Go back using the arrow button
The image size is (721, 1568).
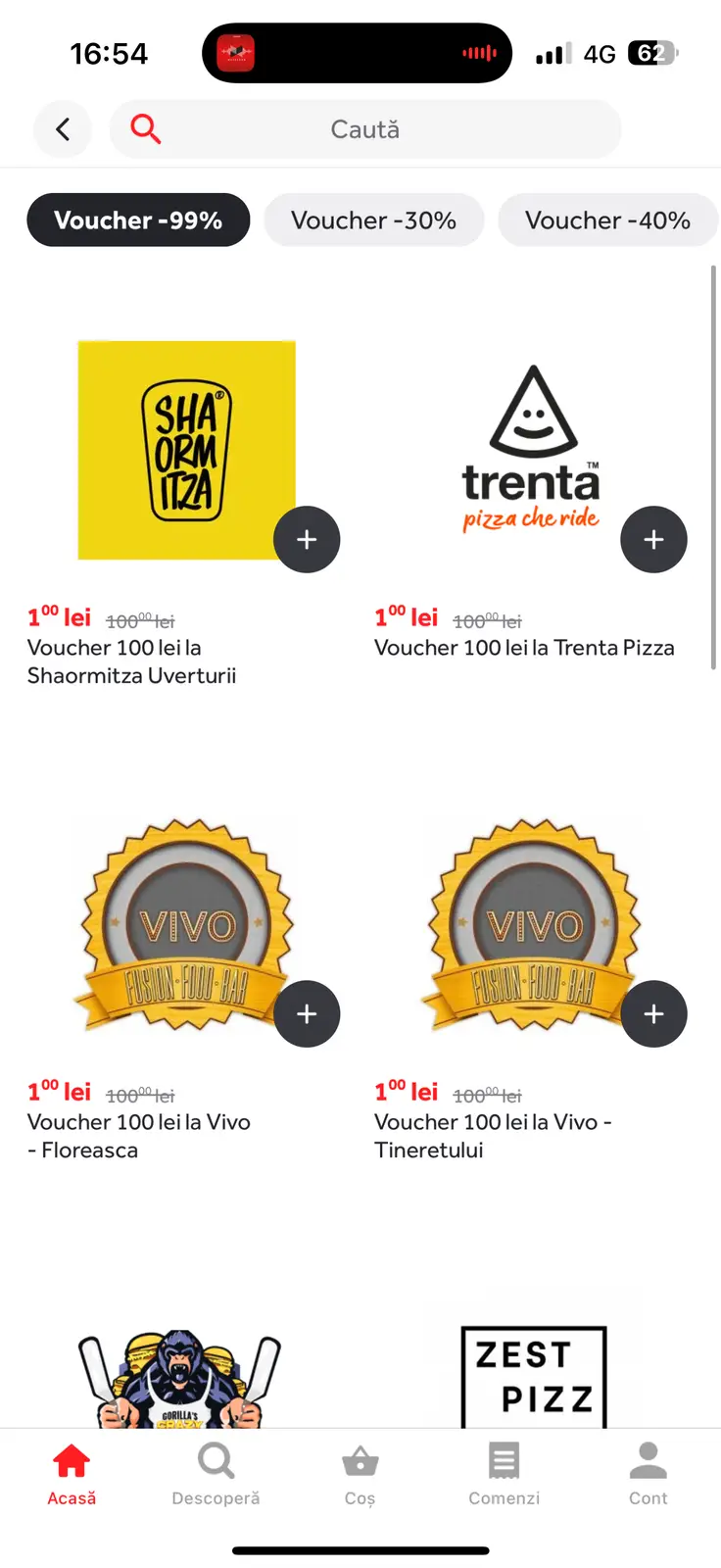[x=63, y=129]
